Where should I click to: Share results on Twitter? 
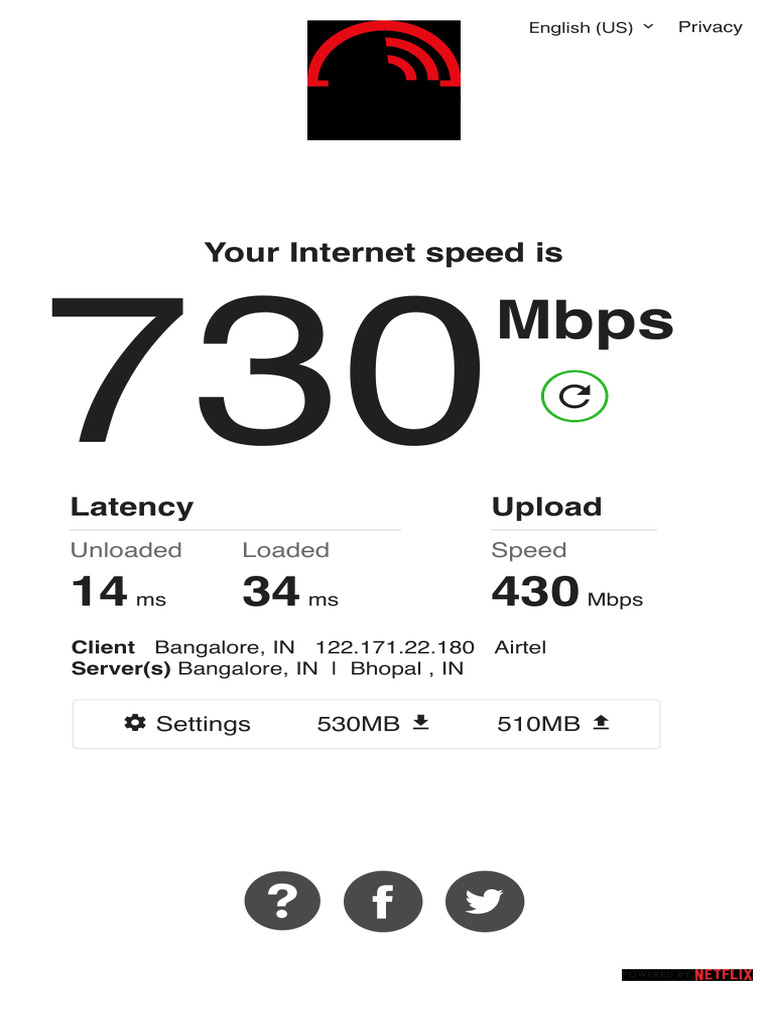484,901
